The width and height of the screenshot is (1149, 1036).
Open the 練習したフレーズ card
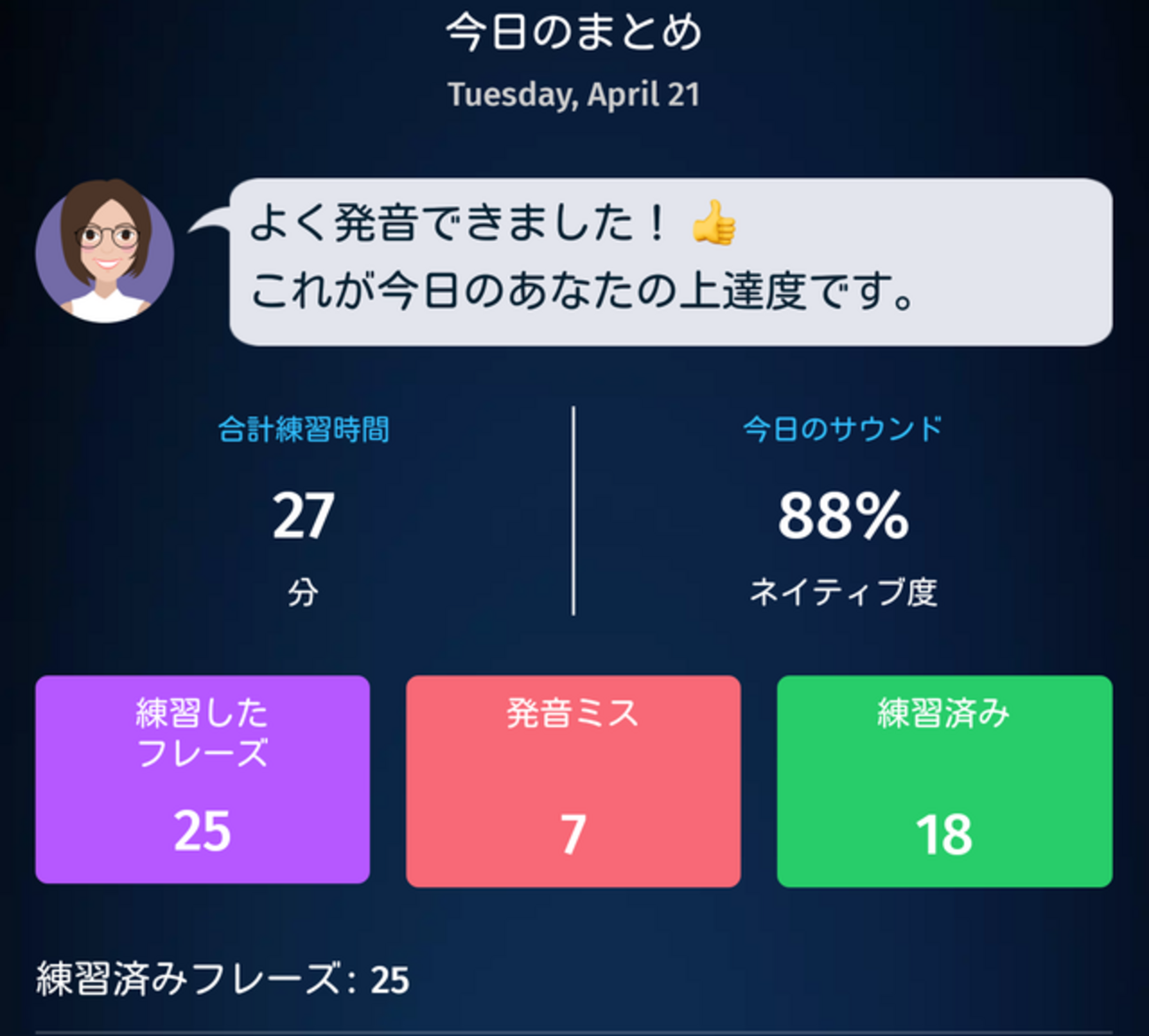point(202,779)
